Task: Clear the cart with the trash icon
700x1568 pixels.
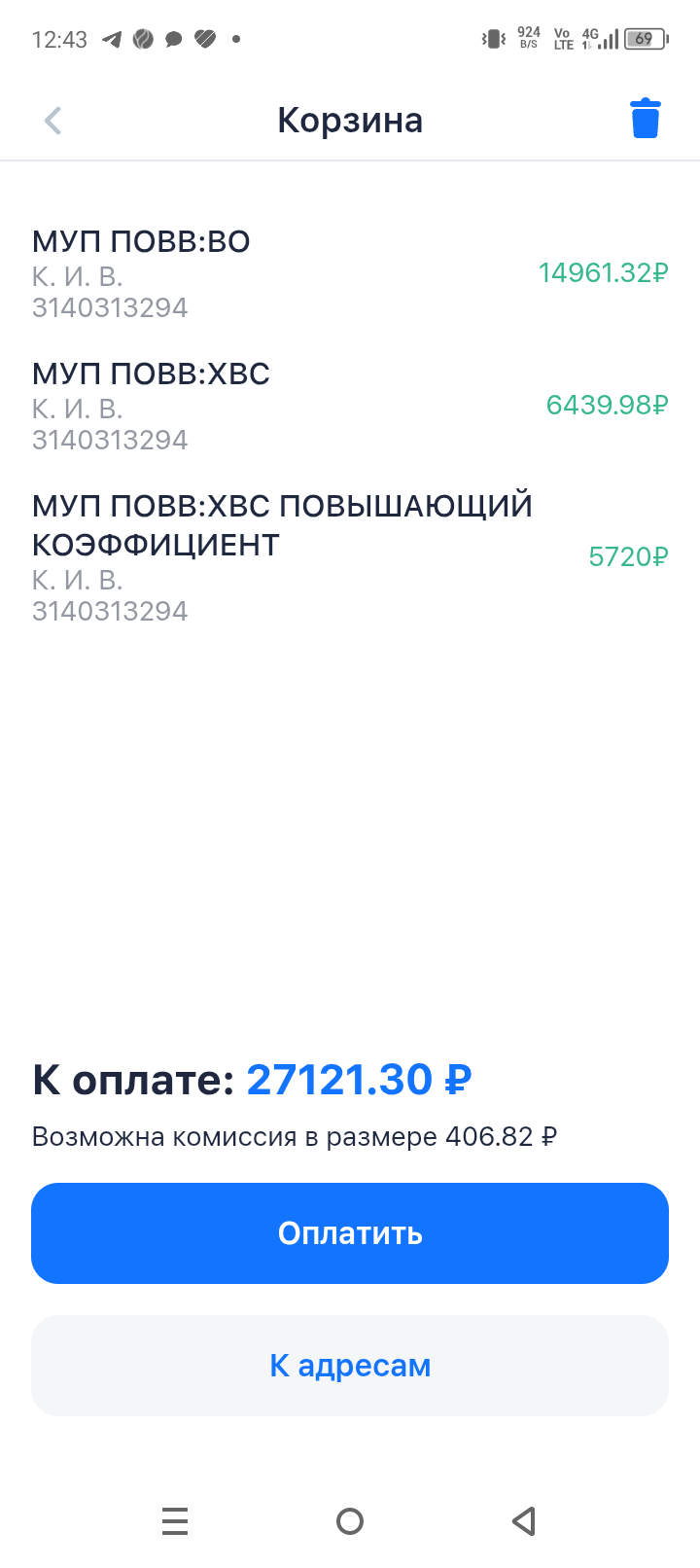Action: (x=644, y=119)
